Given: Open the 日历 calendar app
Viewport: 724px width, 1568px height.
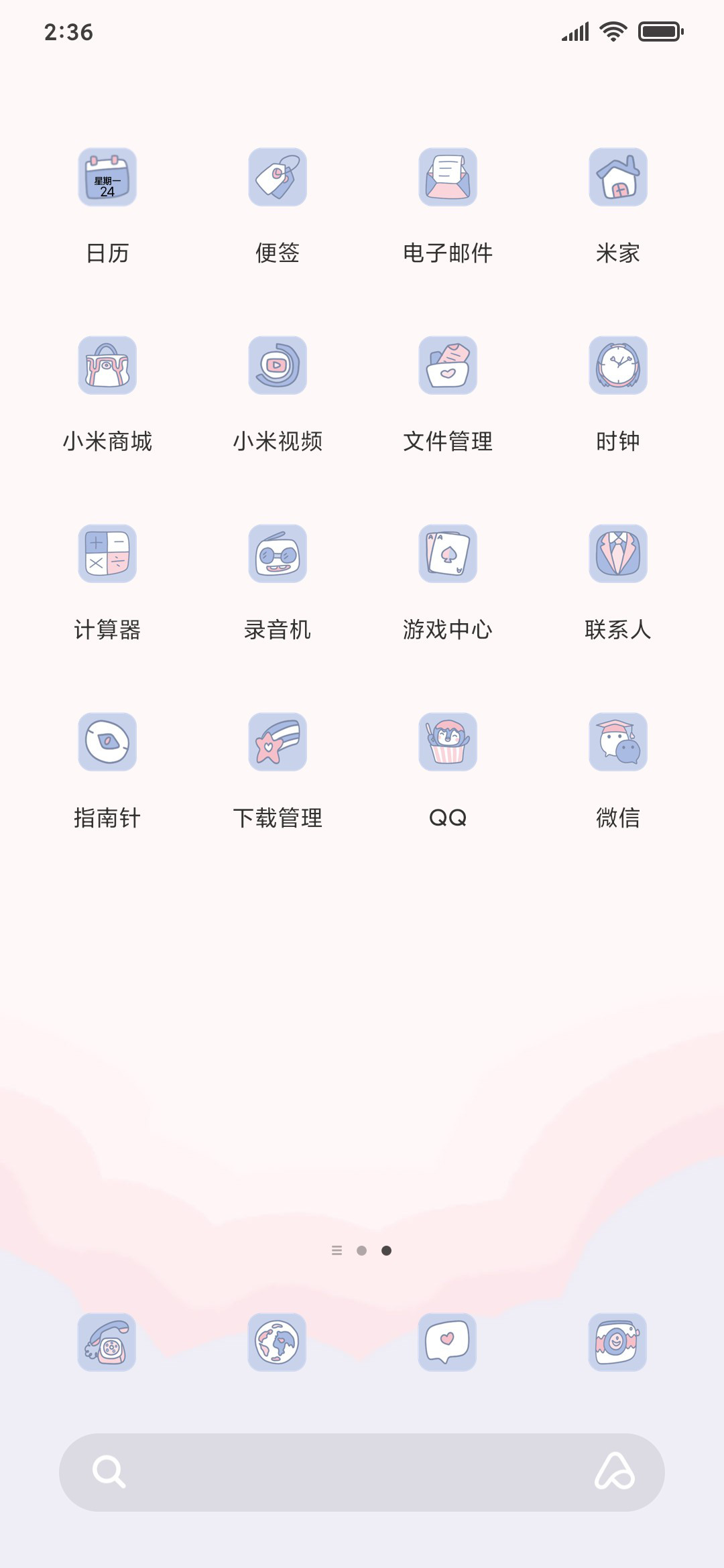Looking at the screenshot, I should [x=107, y=177].
